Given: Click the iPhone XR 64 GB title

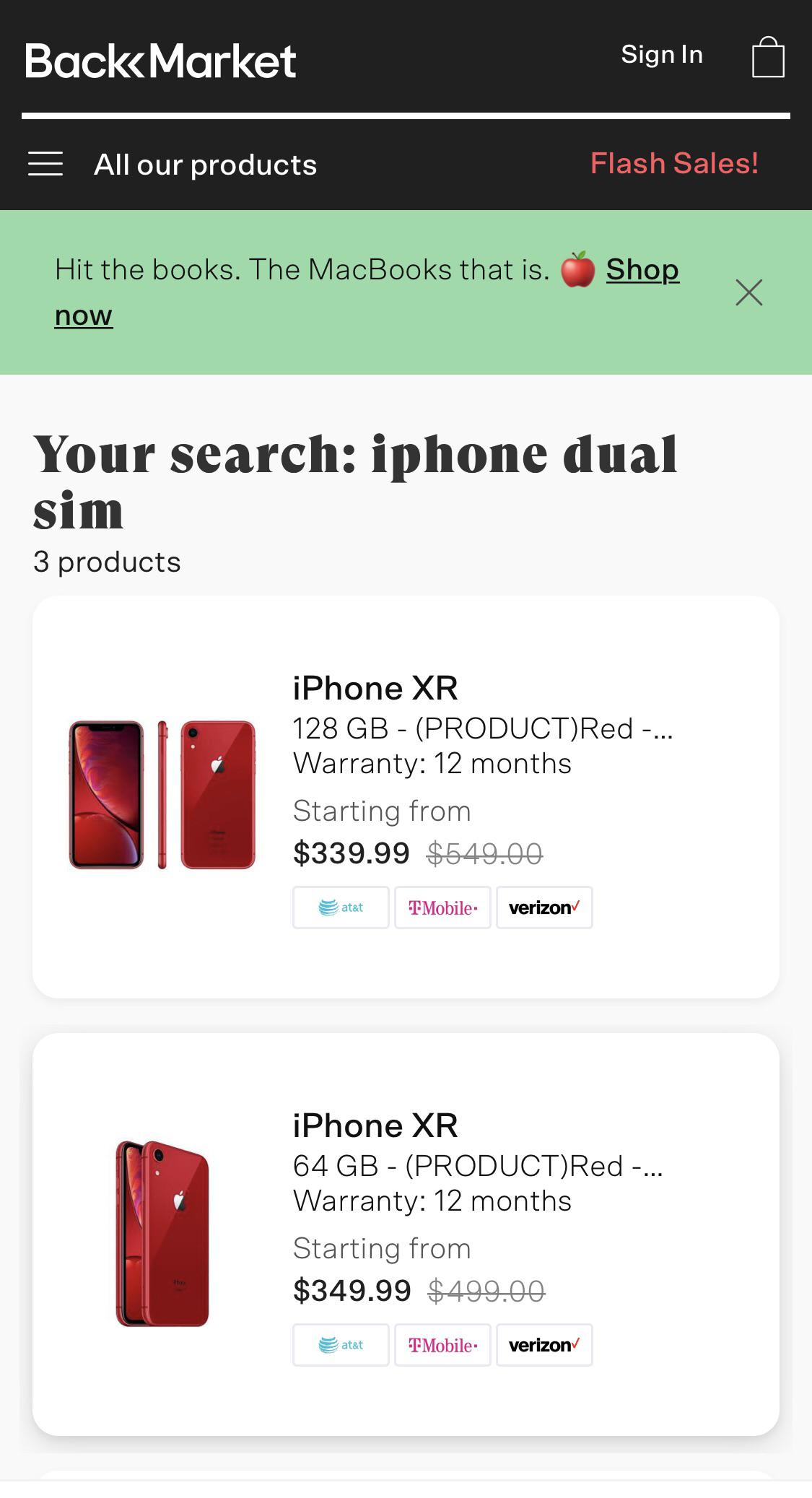Looking at the screenshot, I should tap(376, 1125).
